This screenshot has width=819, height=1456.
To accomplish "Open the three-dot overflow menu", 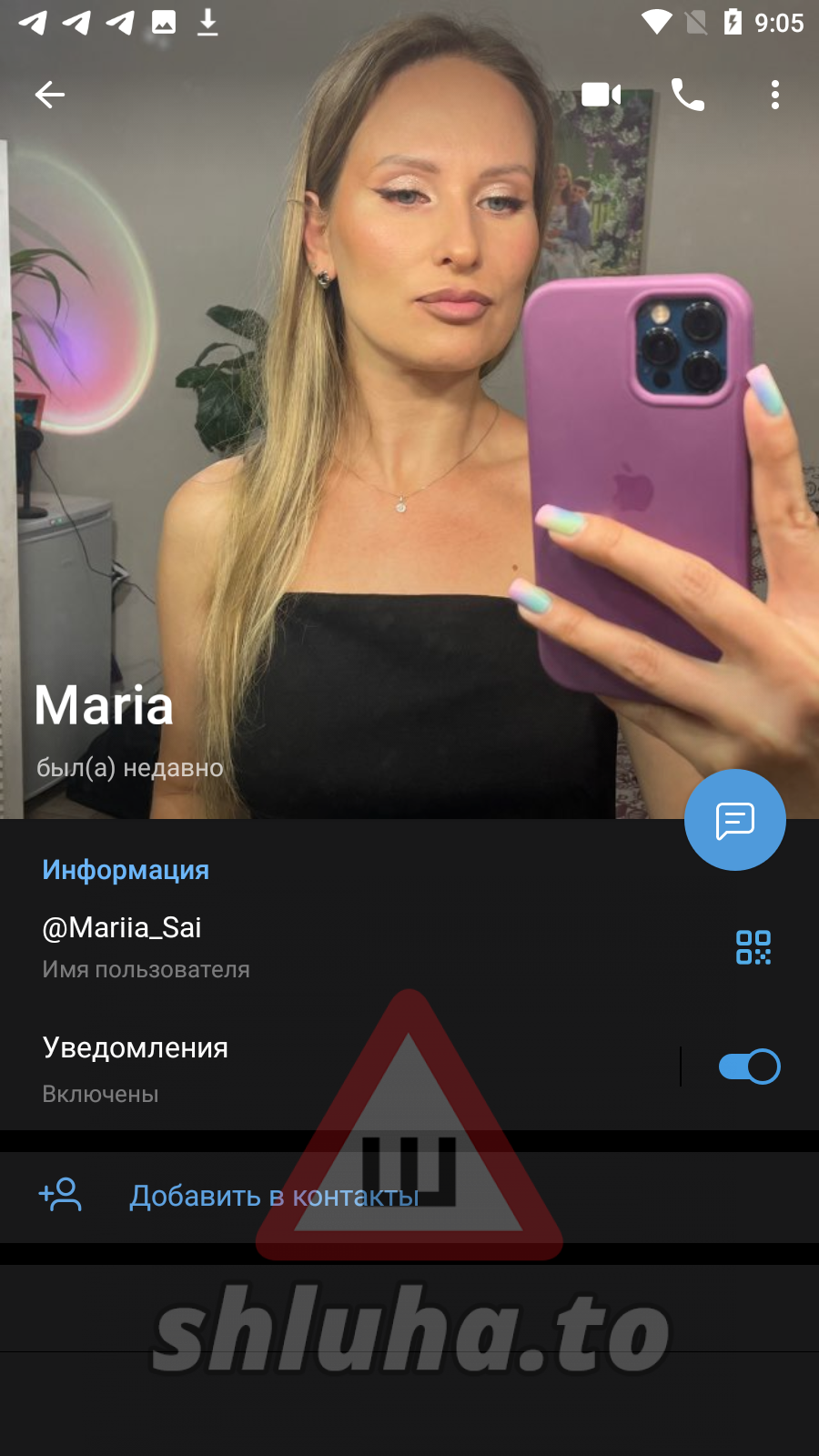I will (x=774, y=95).
